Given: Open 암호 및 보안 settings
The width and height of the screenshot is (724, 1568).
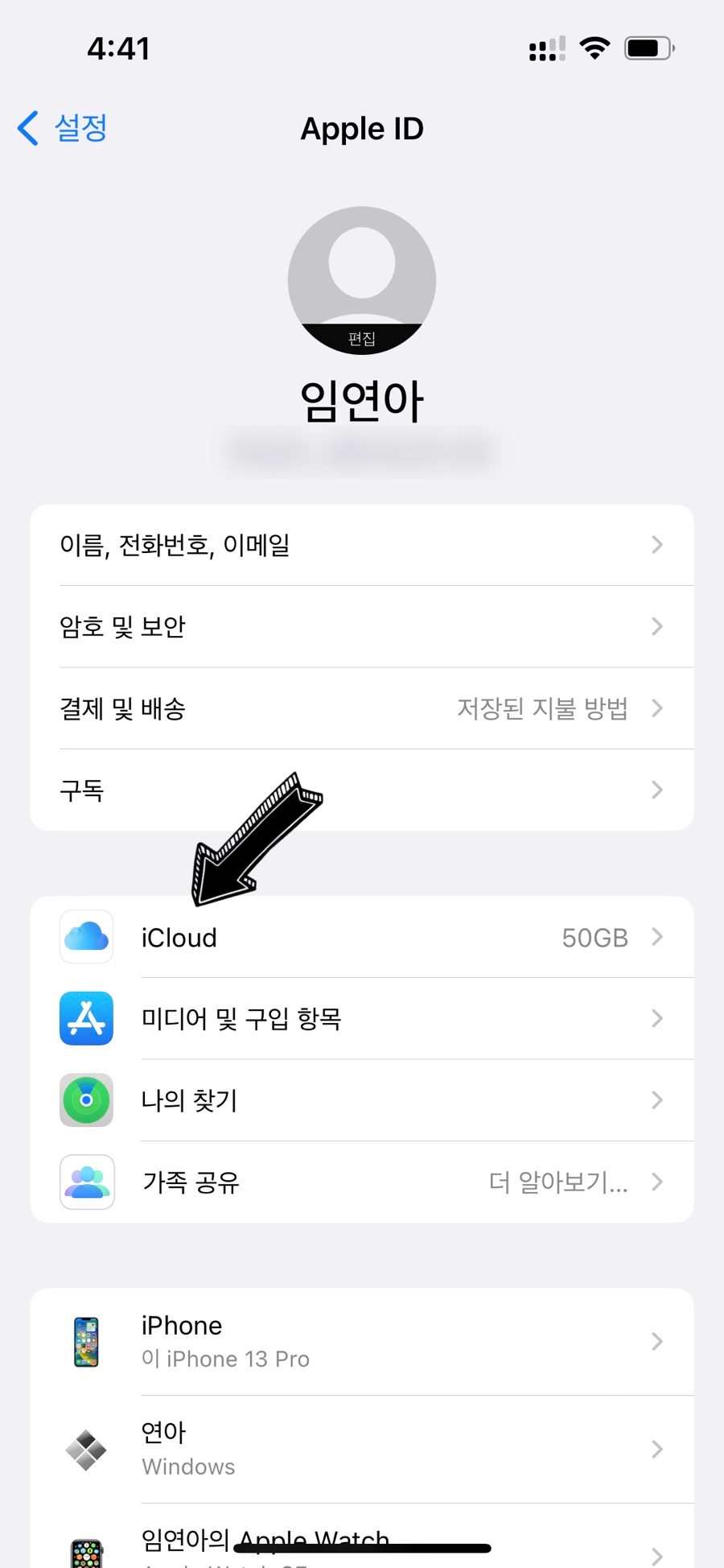Looking at the screenshot, I should (362, 626).
